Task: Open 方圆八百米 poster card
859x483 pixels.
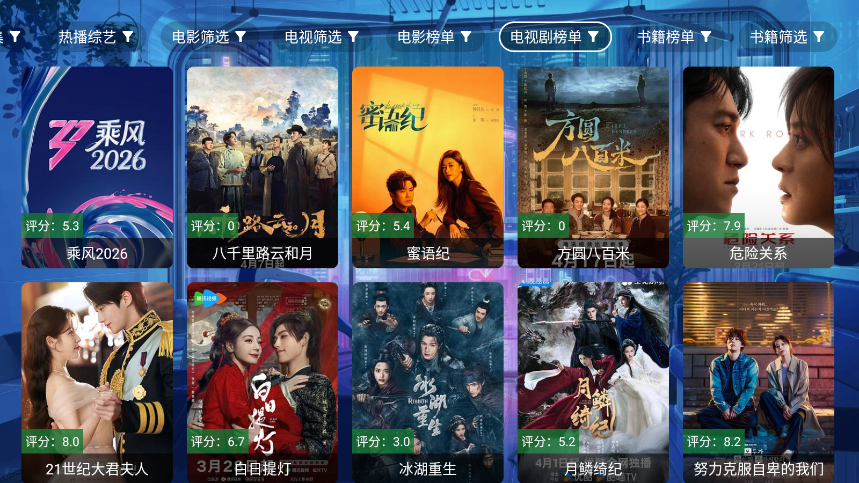Action: point(593,167)
